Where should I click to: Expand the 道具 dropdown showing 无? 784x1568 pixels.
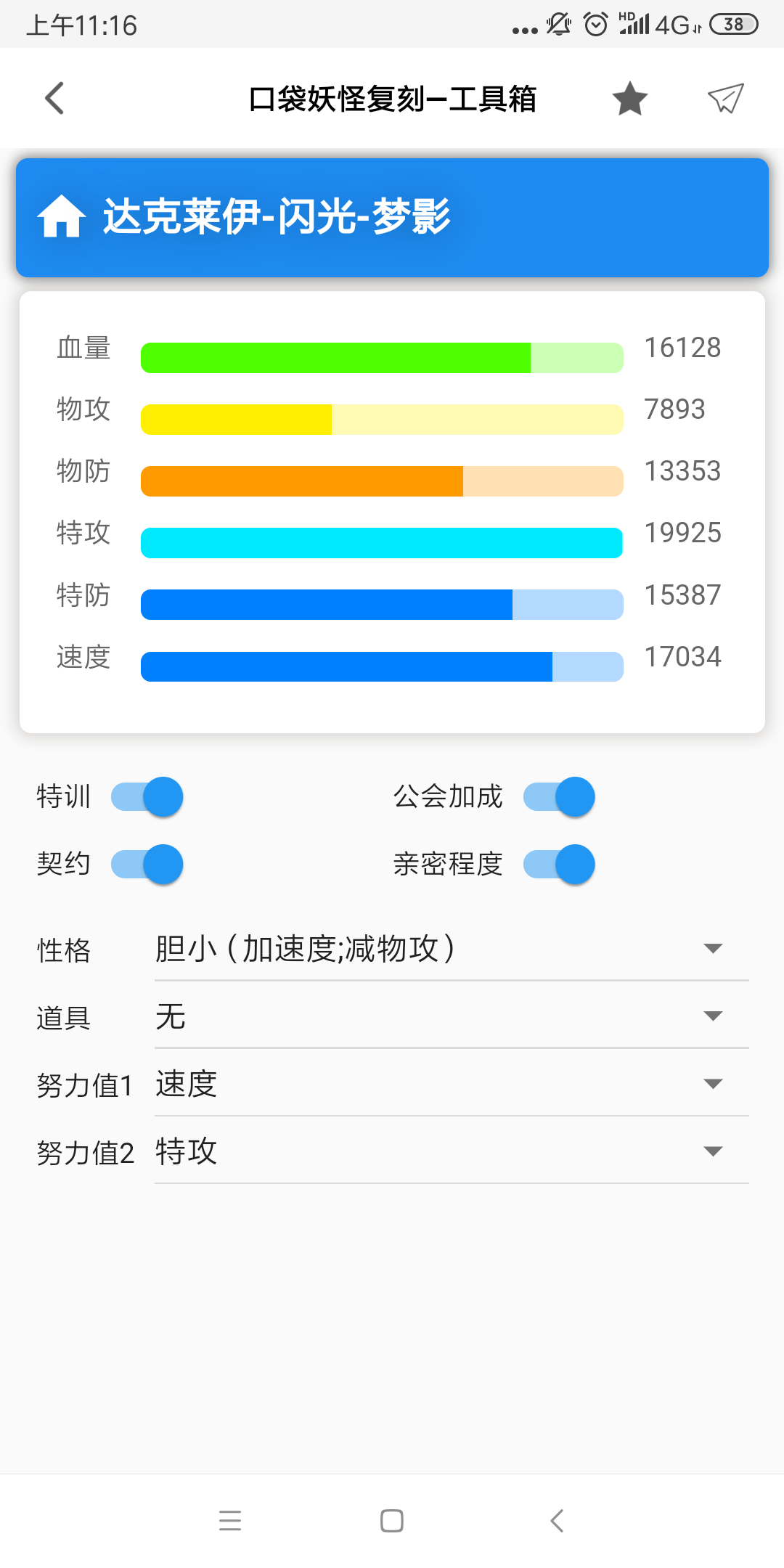tap(450, 1016)
